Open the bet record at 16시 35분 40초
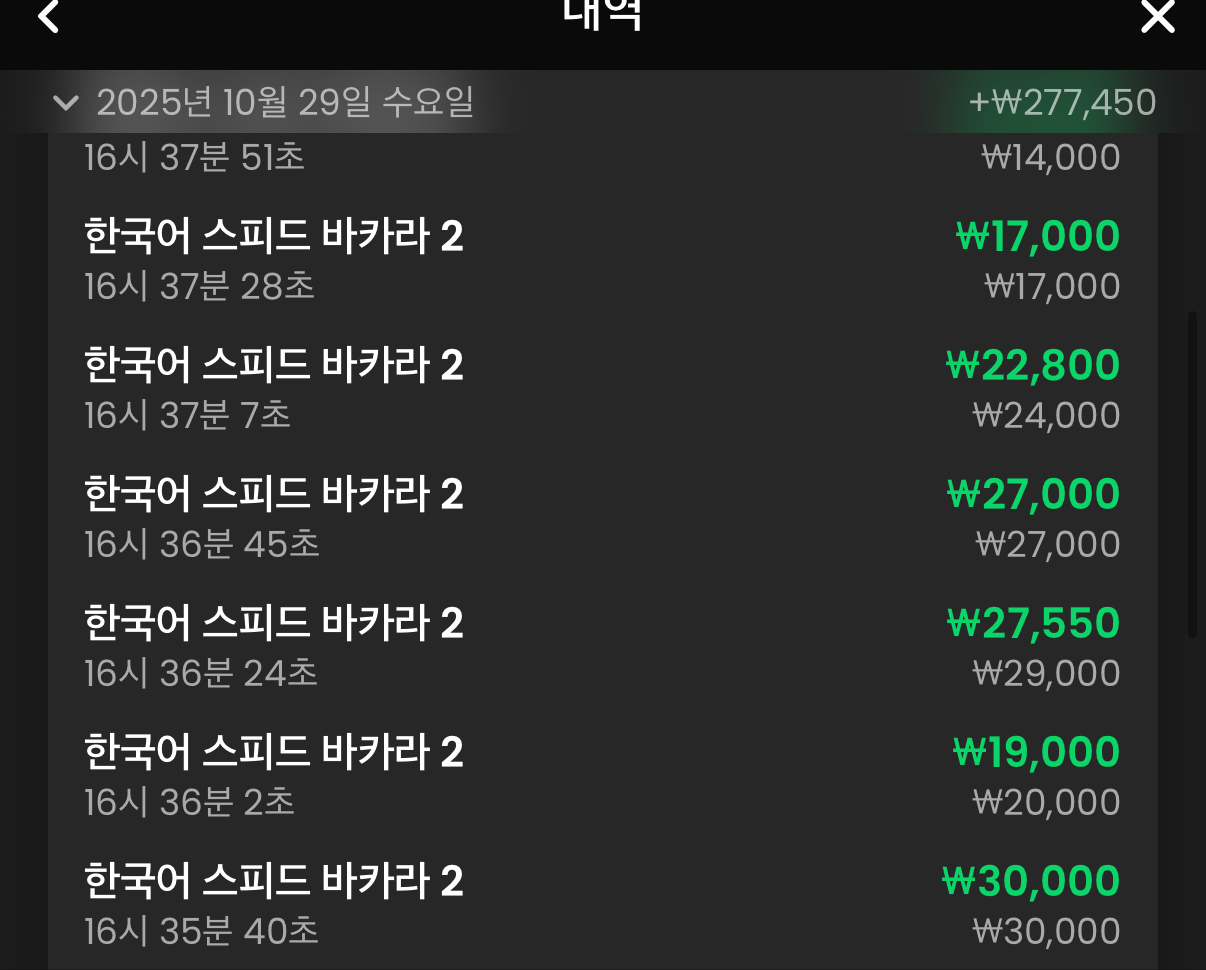The height and width of the screenshot is (970, 1206). 600,906
